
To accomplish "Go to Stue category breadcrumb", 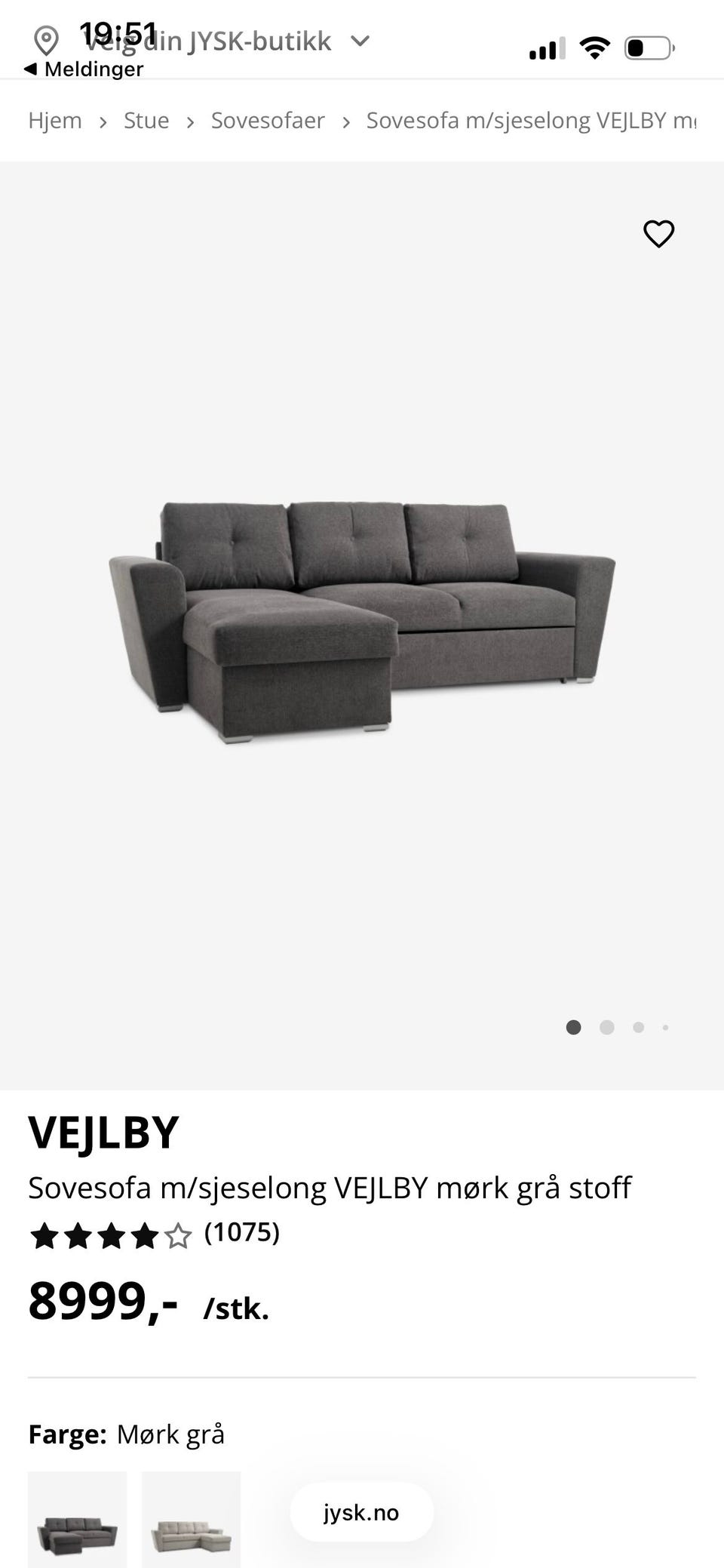I will (146, 121).
